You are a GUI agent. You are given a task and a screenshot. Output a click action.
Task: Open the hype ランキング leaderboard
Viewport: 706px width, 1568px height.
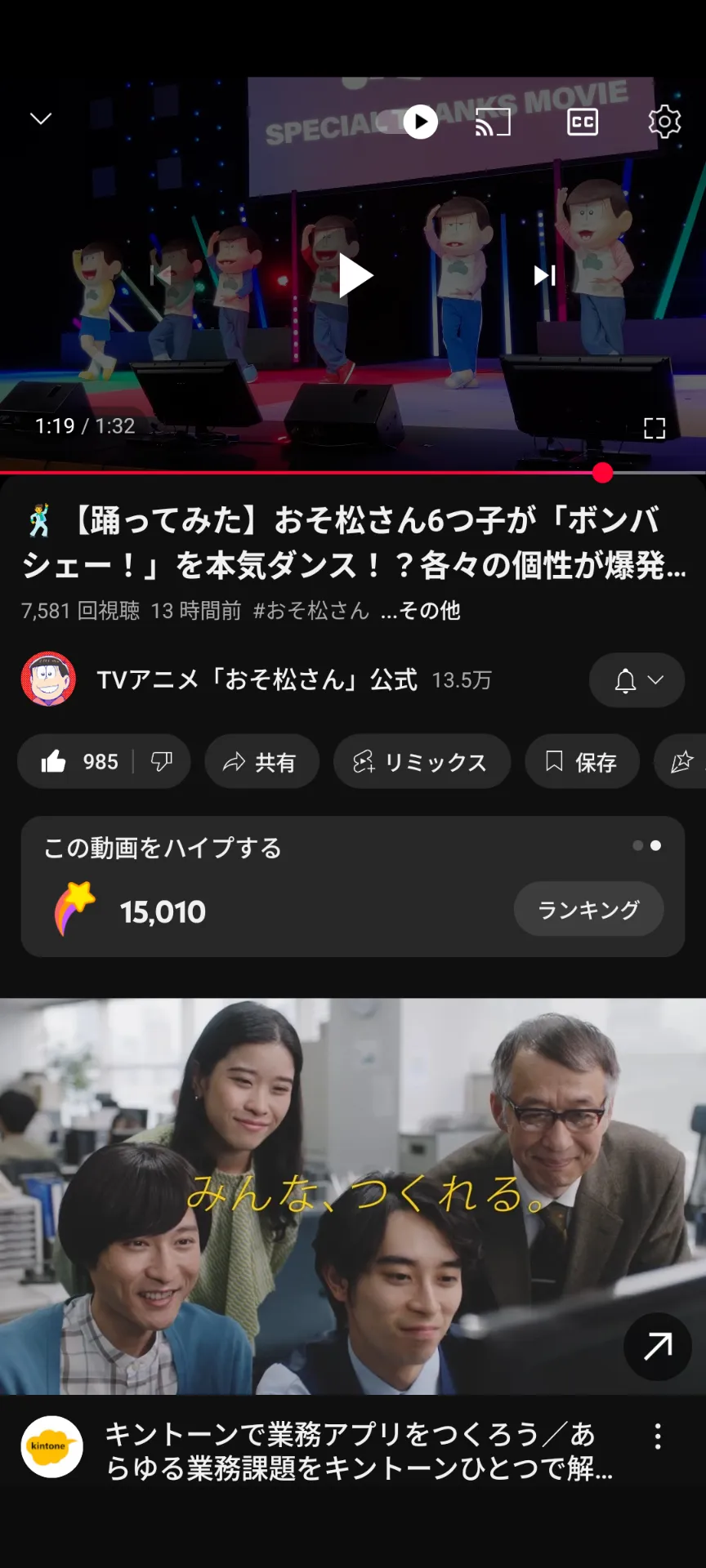[x=588, y=909]
